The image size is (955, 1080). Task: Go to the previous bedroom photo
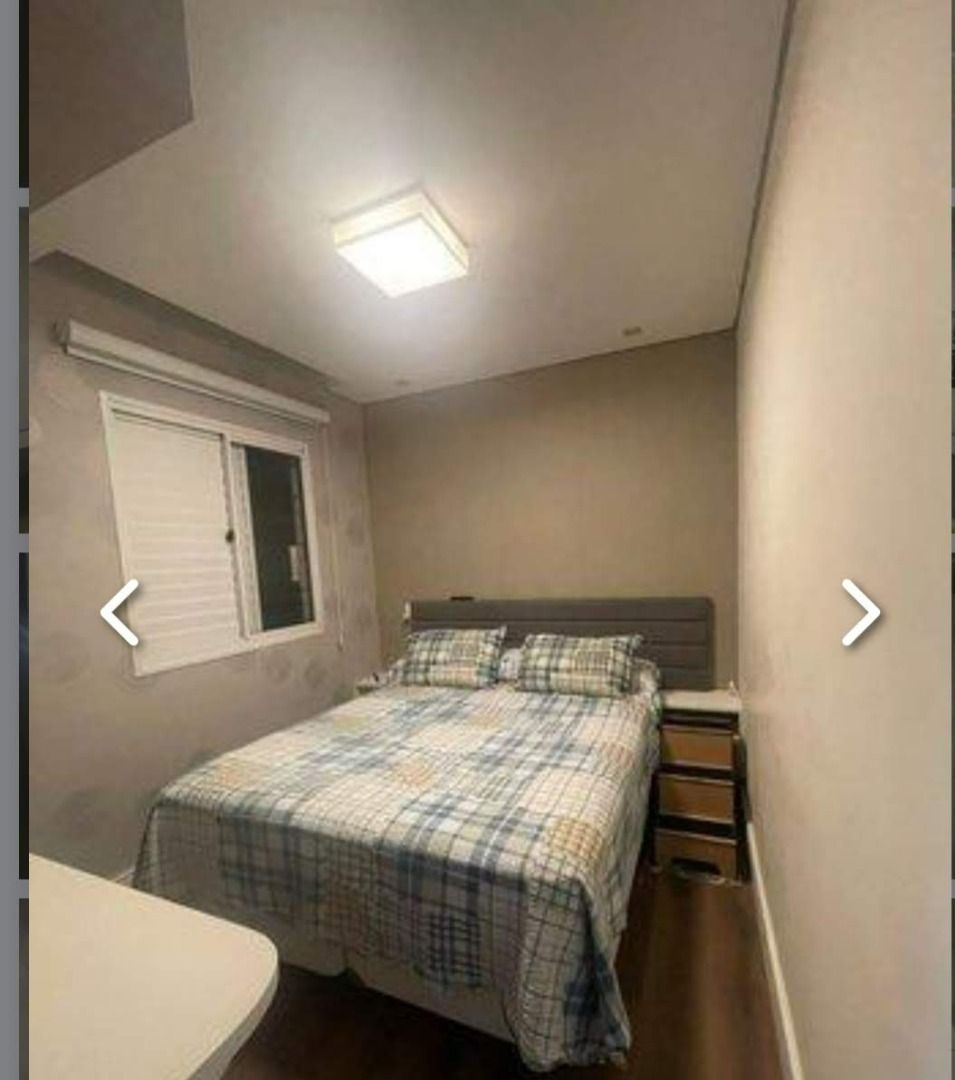tap(120, 612)
